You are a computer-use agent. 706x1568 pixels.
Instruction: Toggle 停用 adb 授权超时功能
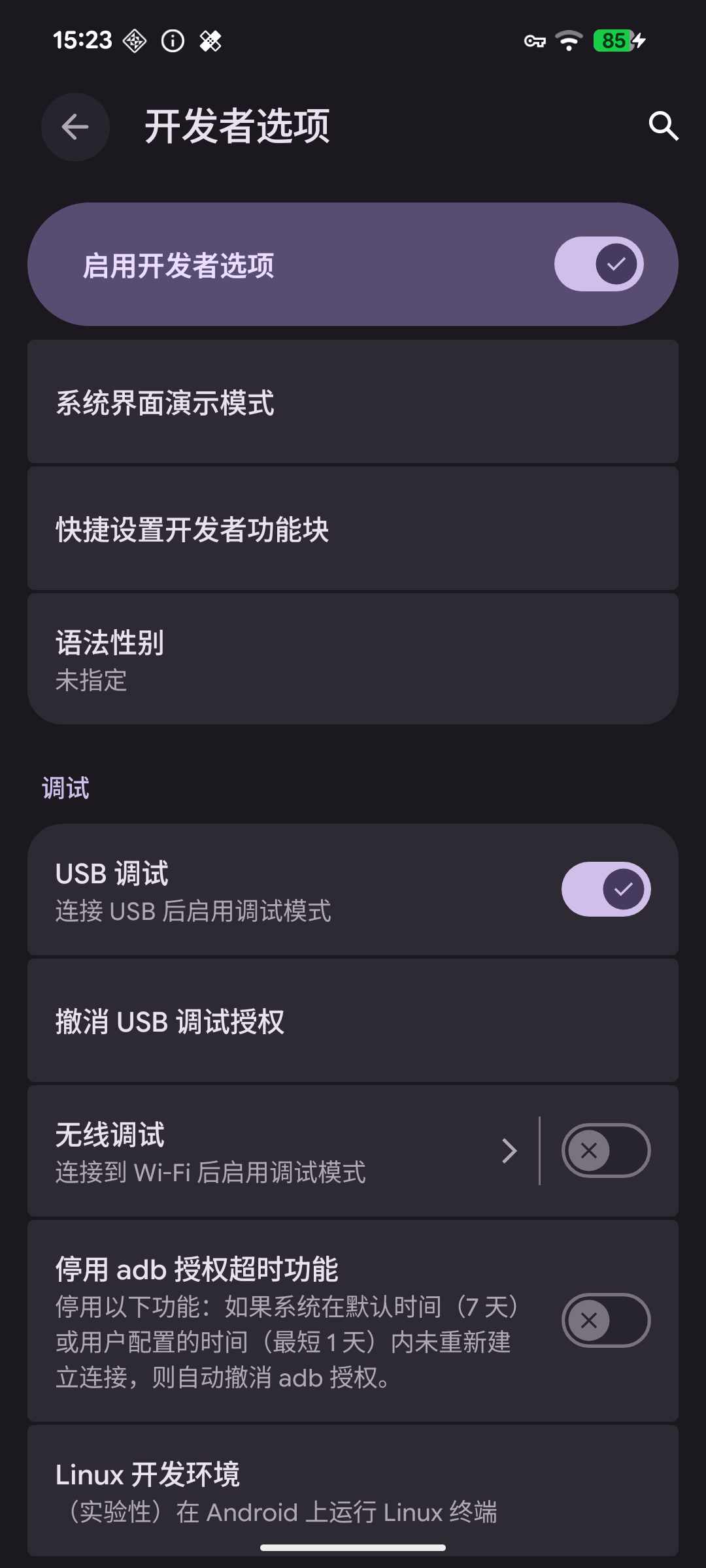tap(605, 1320)
